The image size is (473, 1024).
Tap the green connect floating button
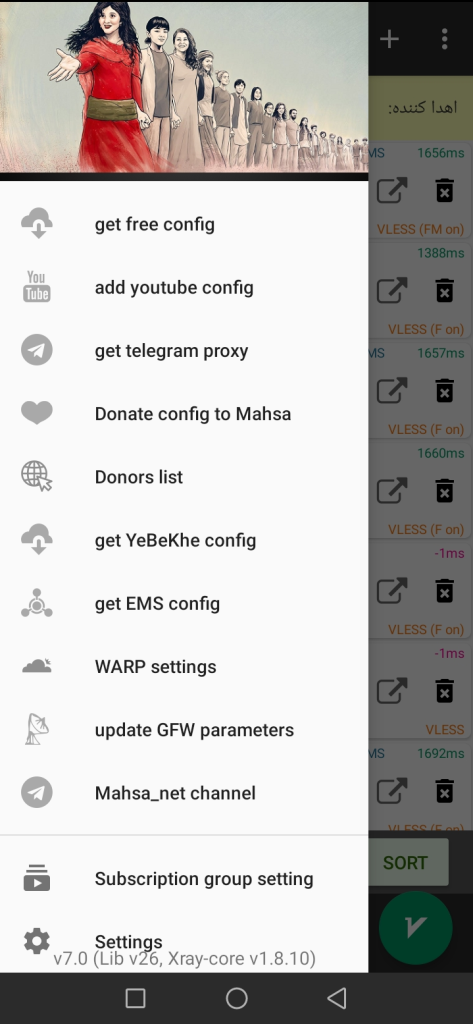(x=416, y=927)
